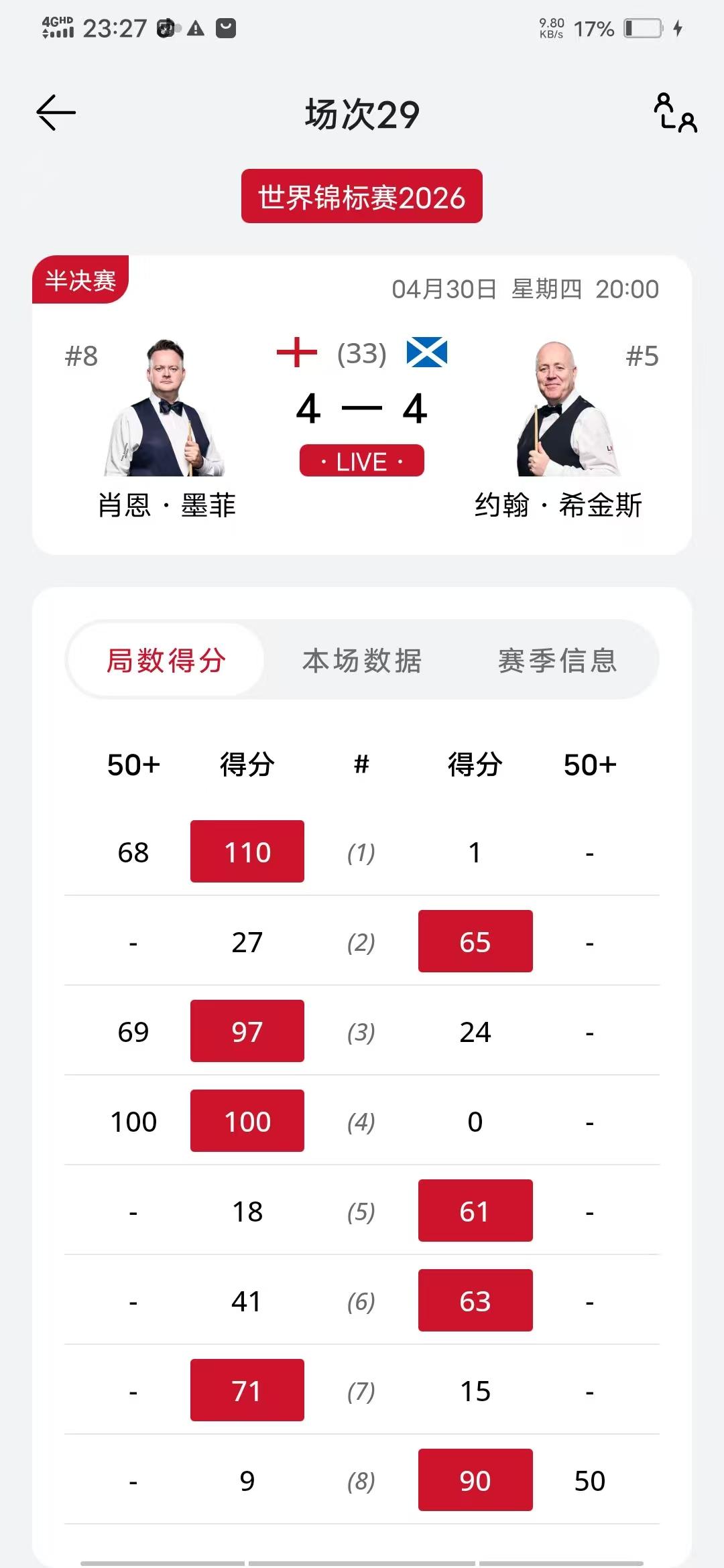This screenshot has width=724, height=1568.
Task: Tap the back arrow to return
Action: pyautogui.click(x=56, y=111)
